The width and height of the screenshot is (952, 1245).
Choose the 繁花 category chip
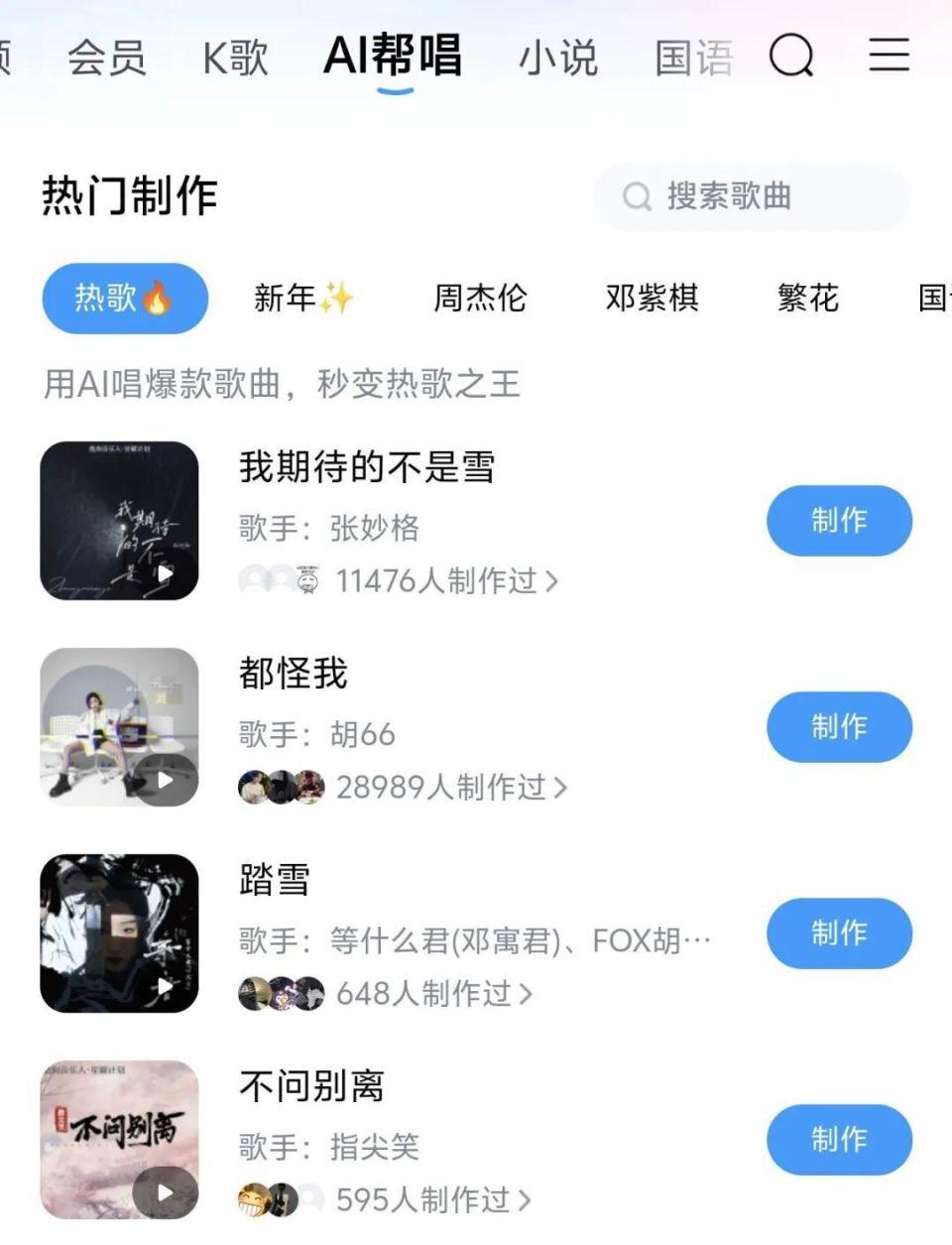click(808, 298)
